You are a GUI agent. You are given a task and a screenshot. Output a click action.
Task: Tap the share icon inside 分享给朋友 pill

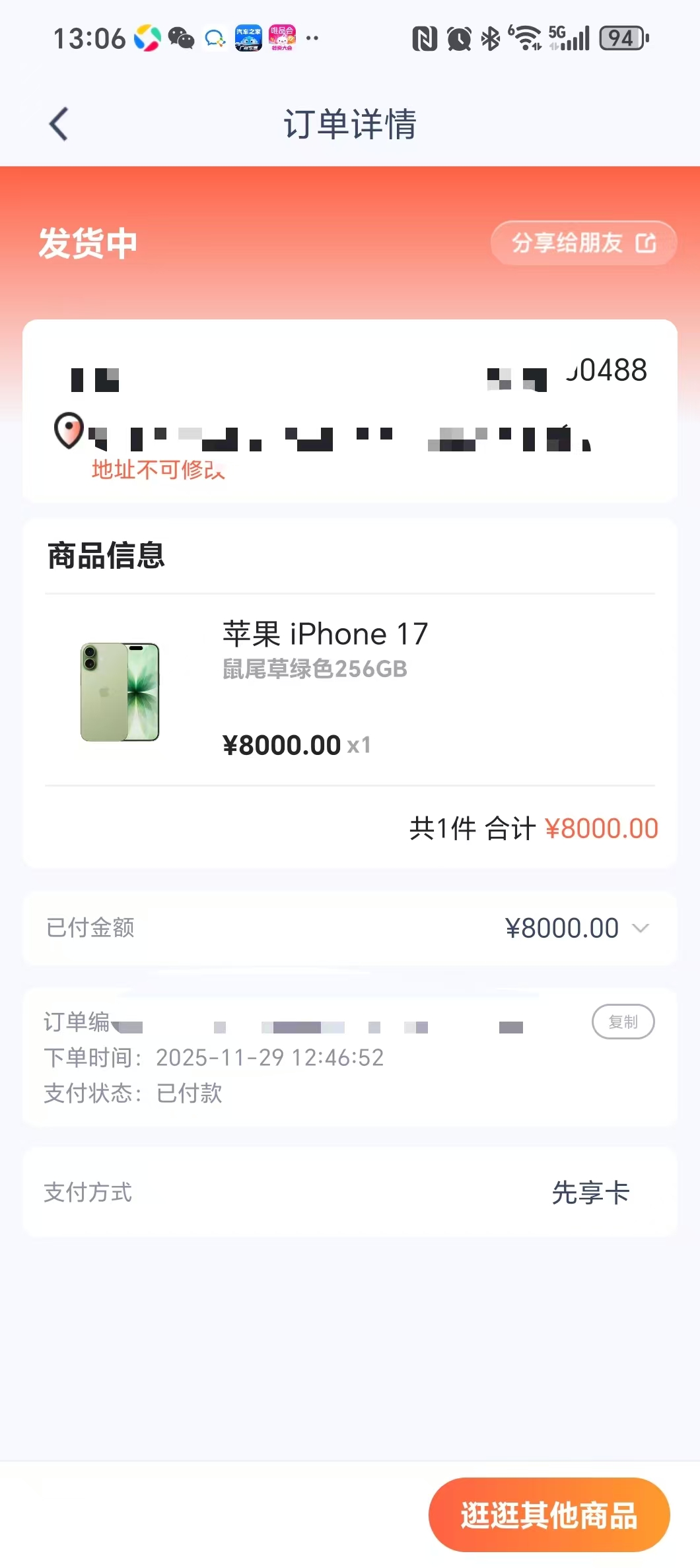coord(645,243)
